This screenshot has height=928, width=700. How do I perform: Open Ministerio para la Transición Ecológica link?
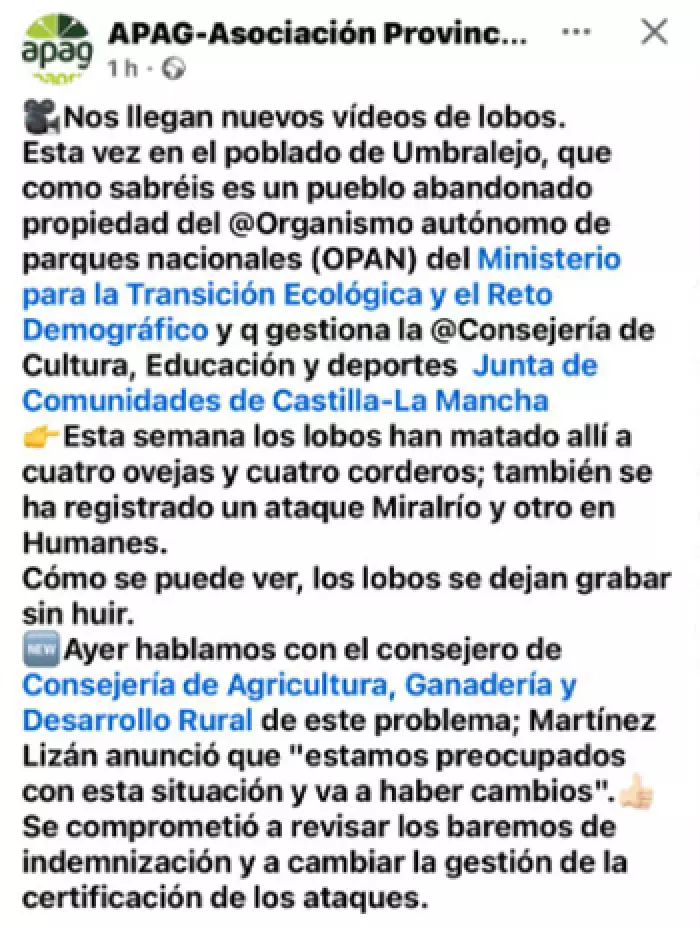[287, 296]
